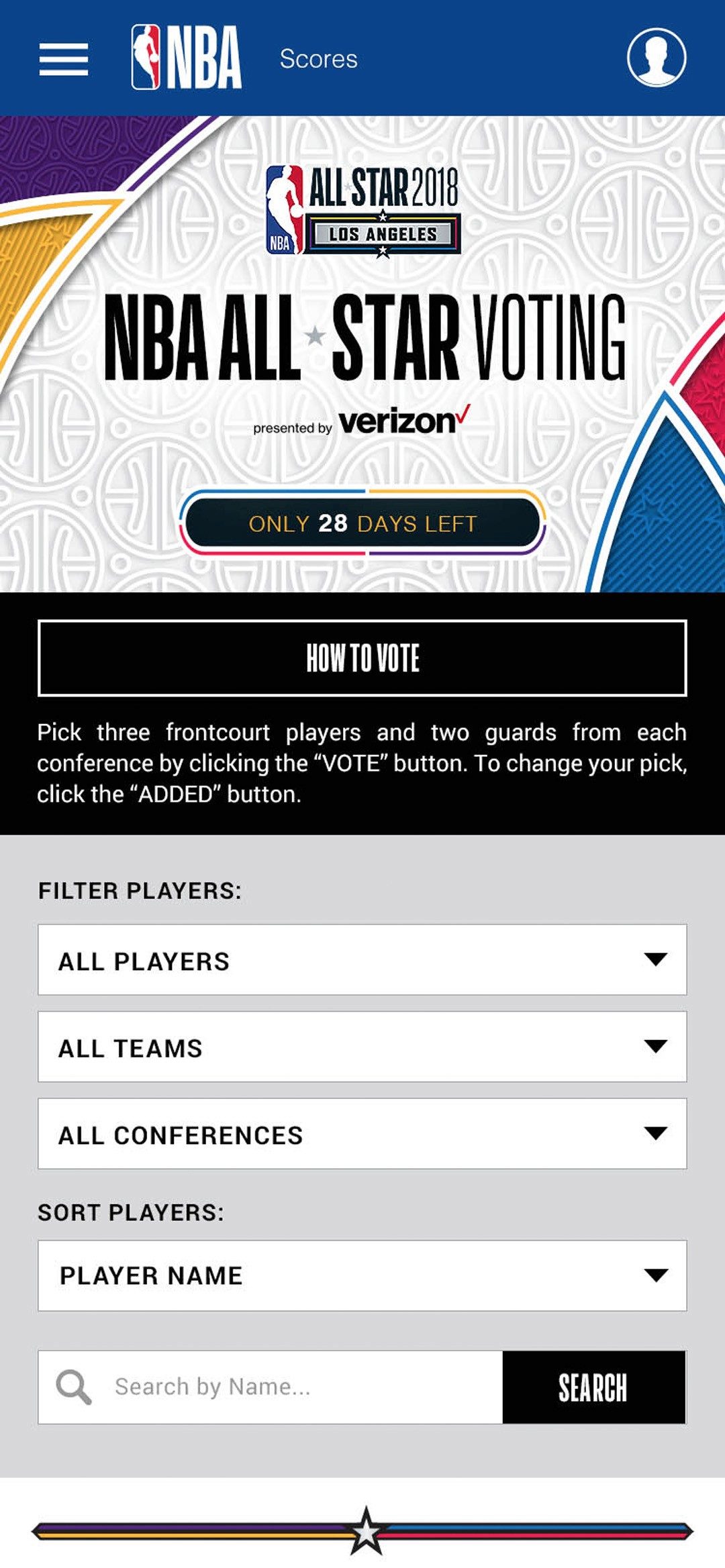
Task: Tap the black Search button
Action: [594, 1387]
